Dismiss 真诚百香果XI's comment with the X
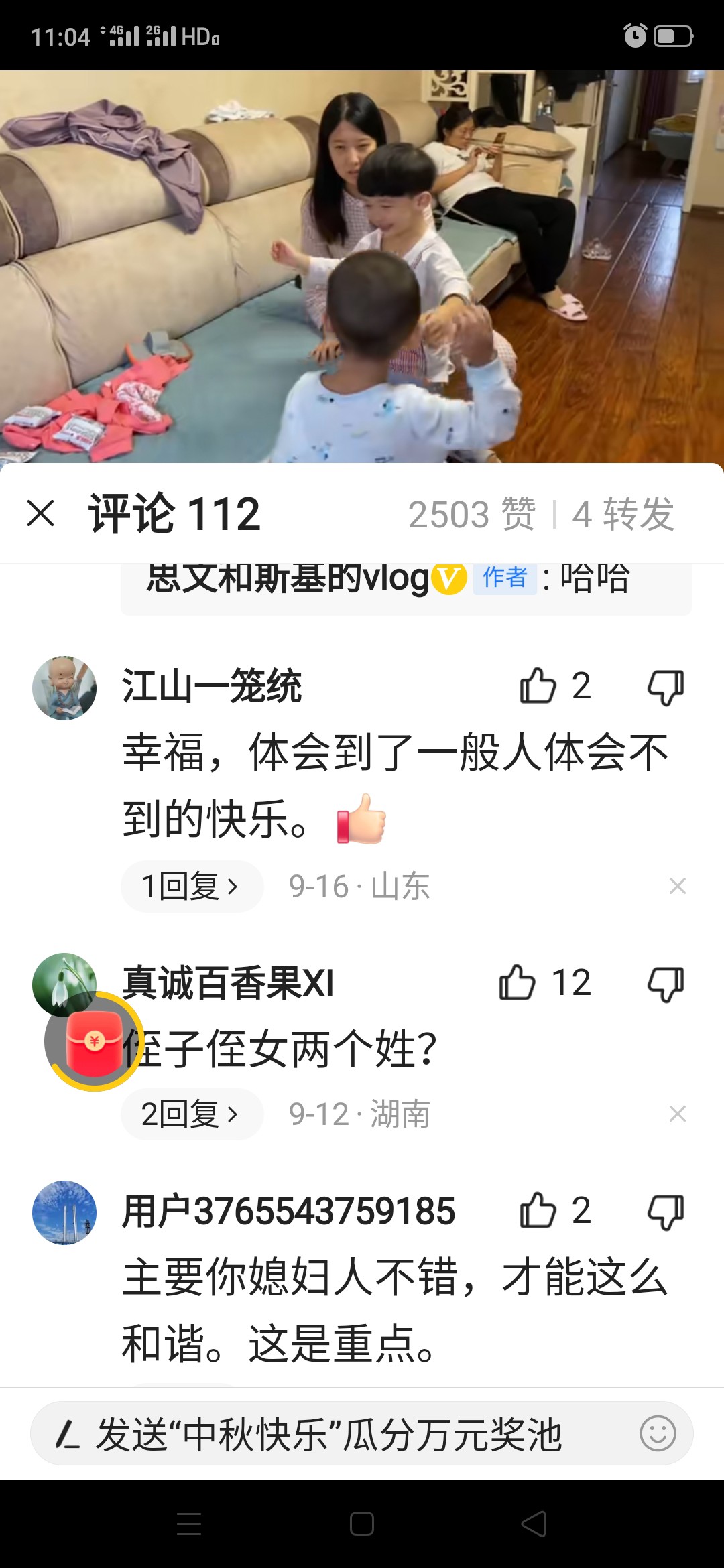Screen dimensions: 724x1568 678,1114
